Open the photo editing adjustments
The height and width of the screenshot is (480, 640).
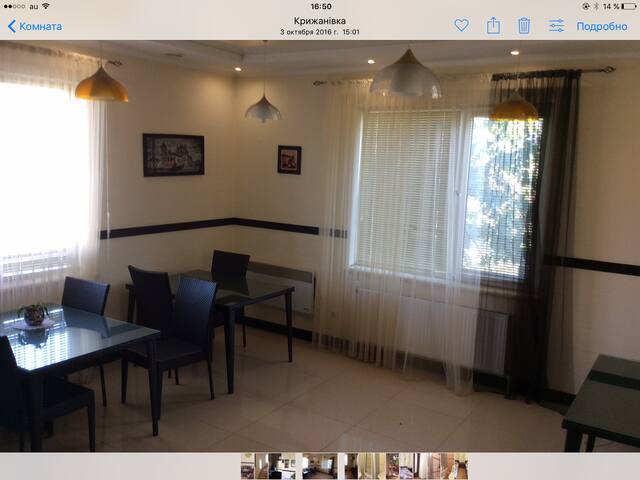pyautogui.click(x=556, y=26)
